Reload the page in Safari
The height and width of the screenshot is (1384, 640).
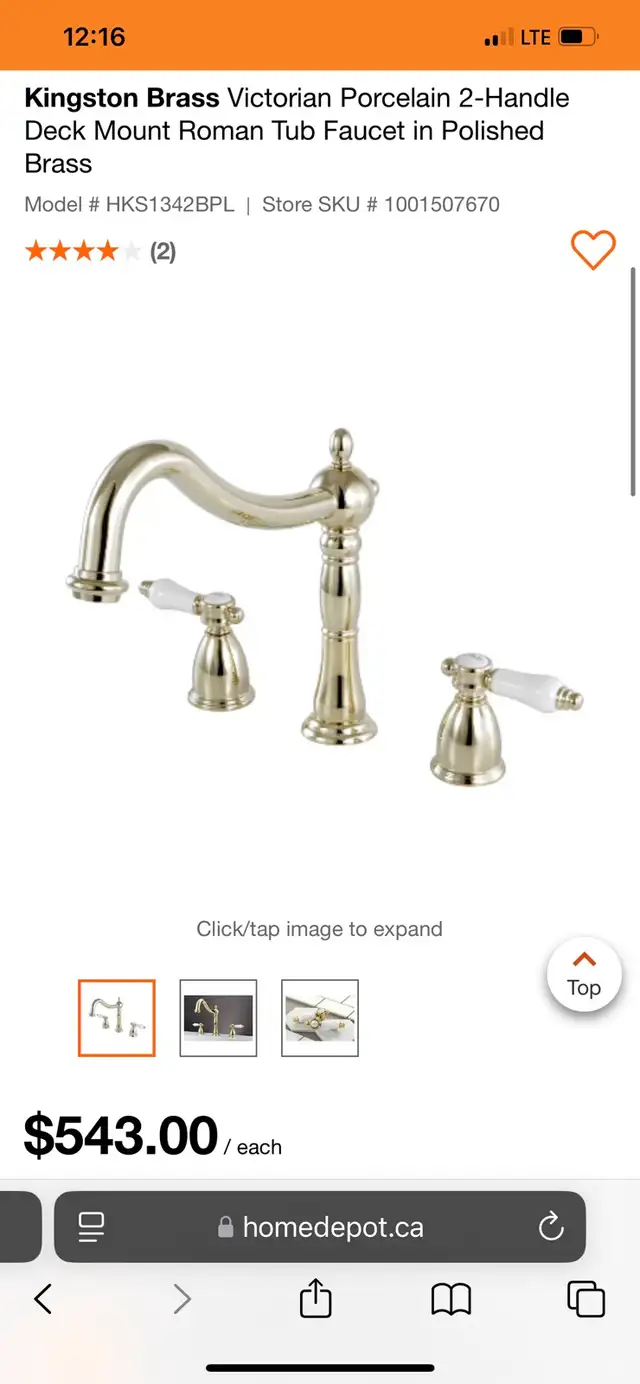[551, 1227]
